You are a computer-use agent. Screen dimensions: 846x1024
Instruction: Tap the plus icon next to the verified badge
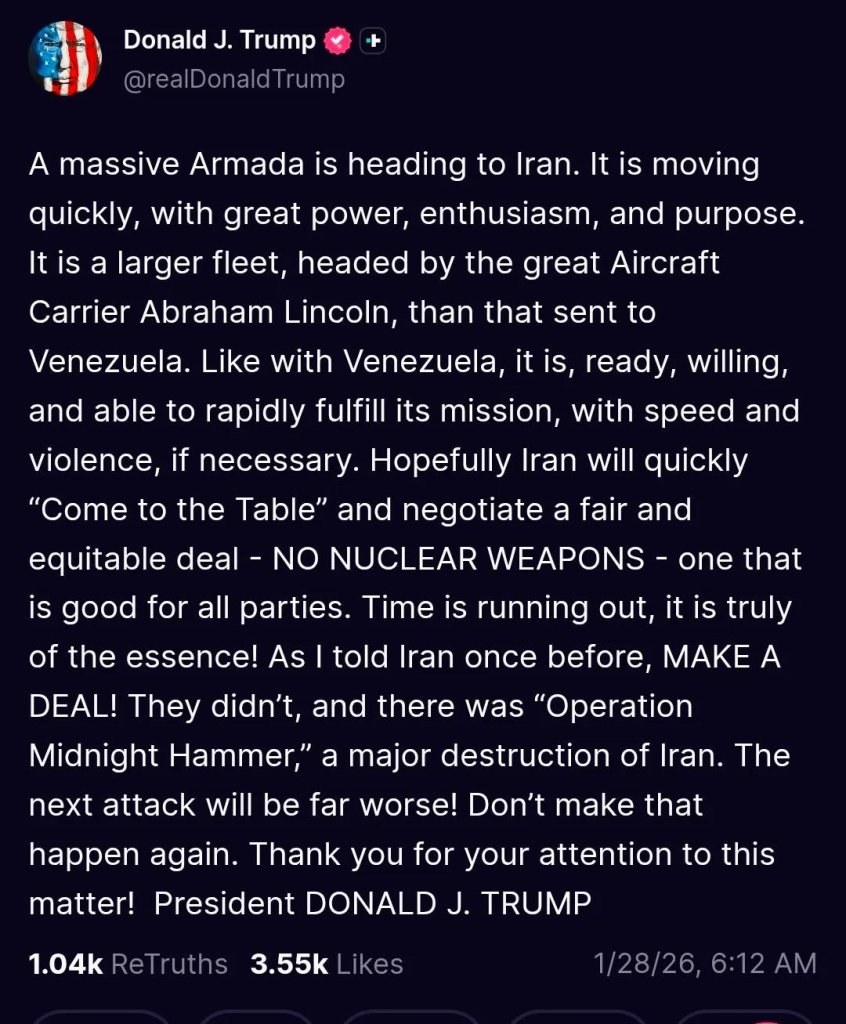(373, 41)
